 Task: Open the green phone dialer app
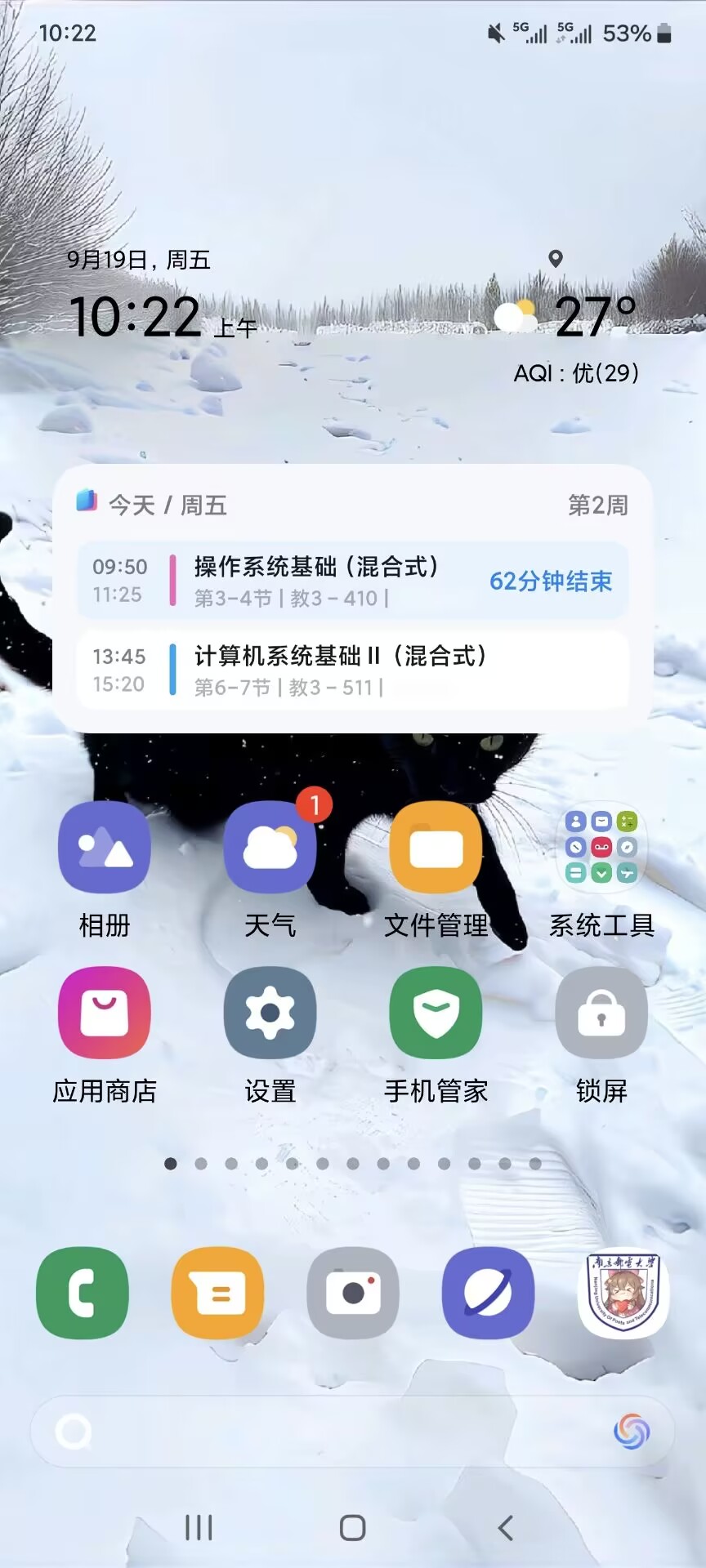(x=83, y=1293)
